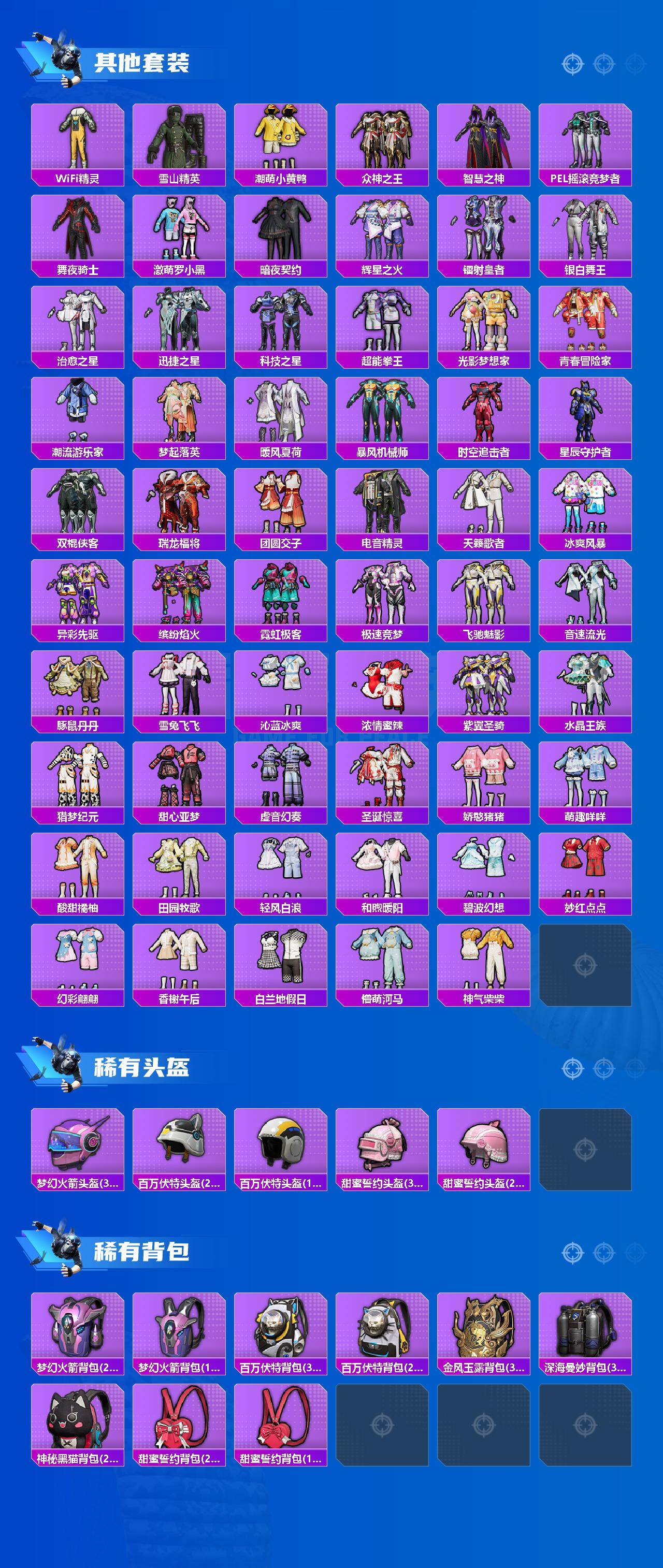Expand the 其他套装 section header
Image resolution: width=663 pixels, height=1568 pixels.
point(143,61)
